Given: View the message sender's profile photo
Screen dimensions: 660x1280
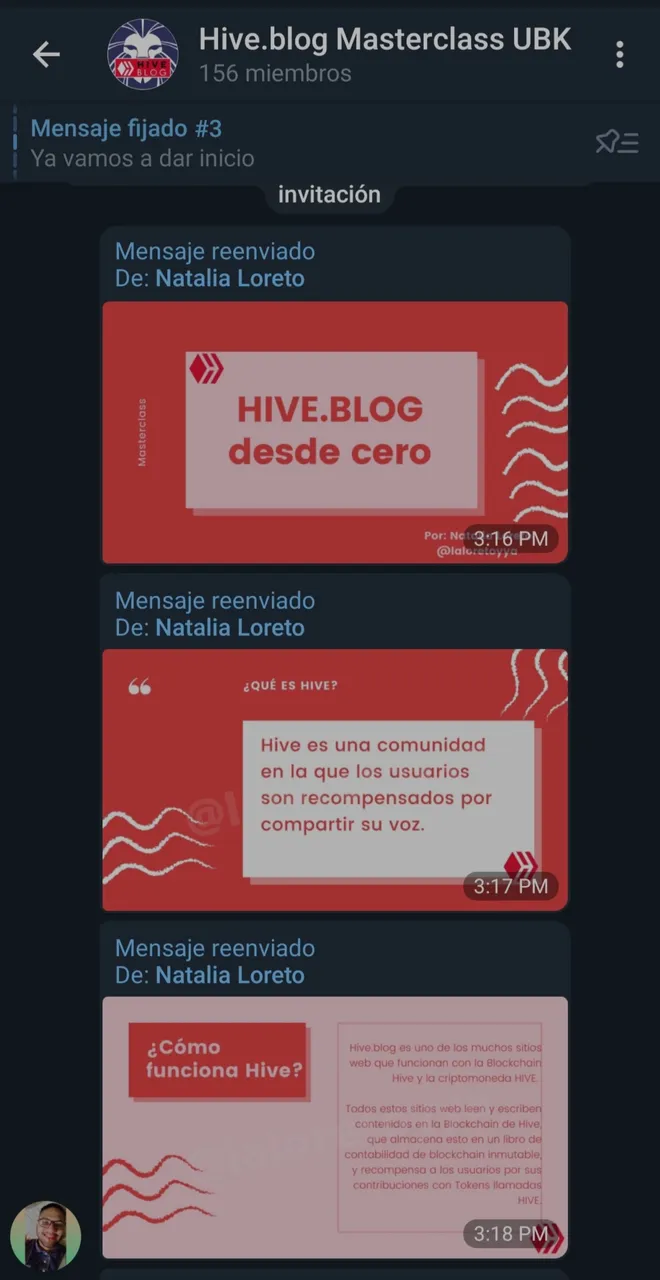Looking at the screenshot, I should pos(45,1236).
